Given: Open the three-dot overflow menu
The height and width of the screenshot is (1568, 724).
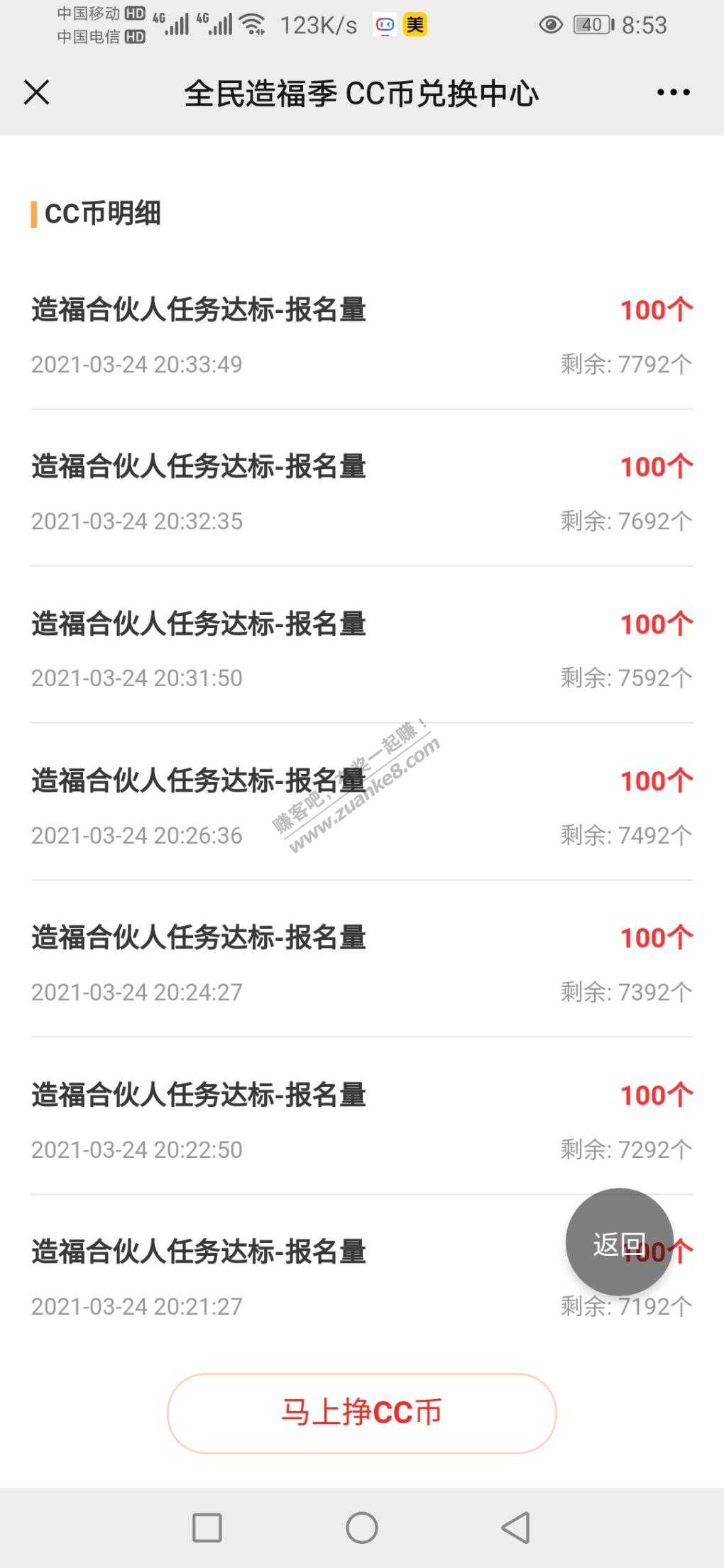Looking at the screenshot, I should pyautogui.click(x=673, y=92).
